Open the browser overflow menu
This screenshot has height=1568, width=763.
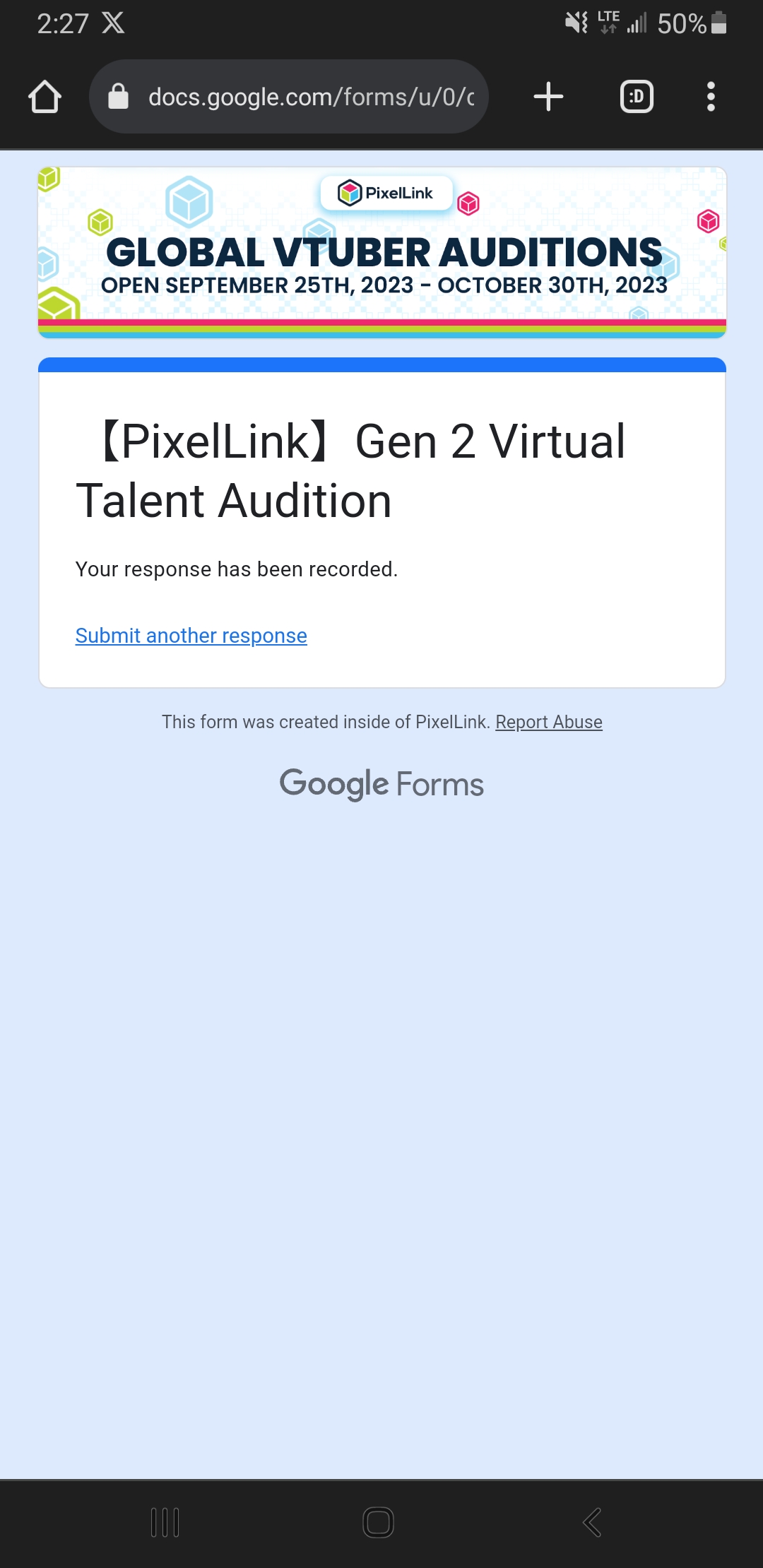click(711, 97)
